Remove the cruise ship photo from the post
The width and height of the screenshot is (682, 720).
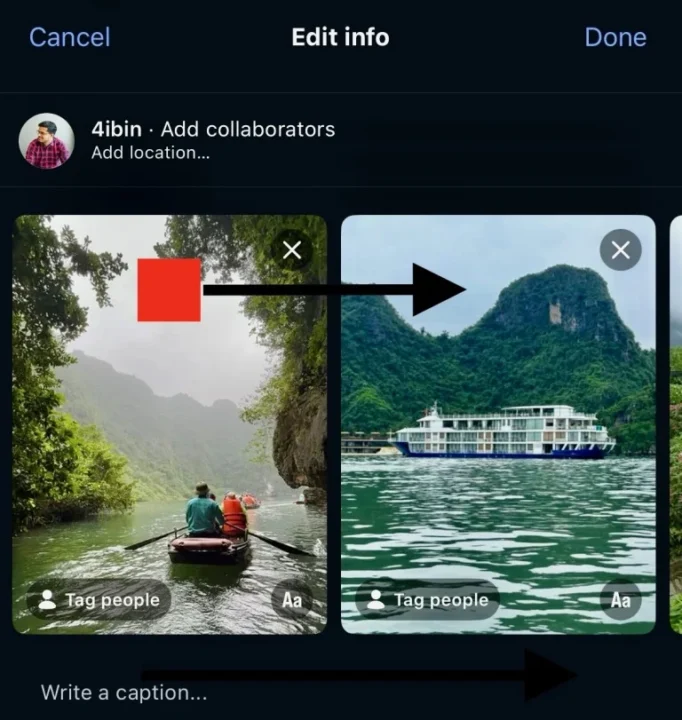pyautogui.click(x=620, y=250)
